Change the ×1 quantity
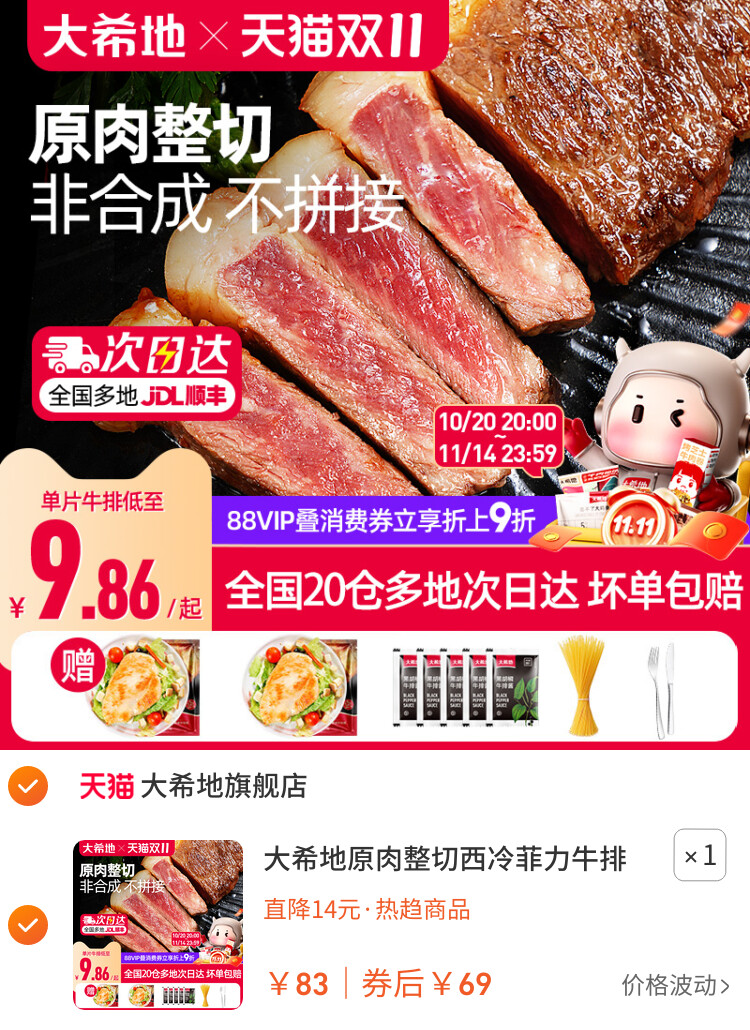 pos(699,856)
